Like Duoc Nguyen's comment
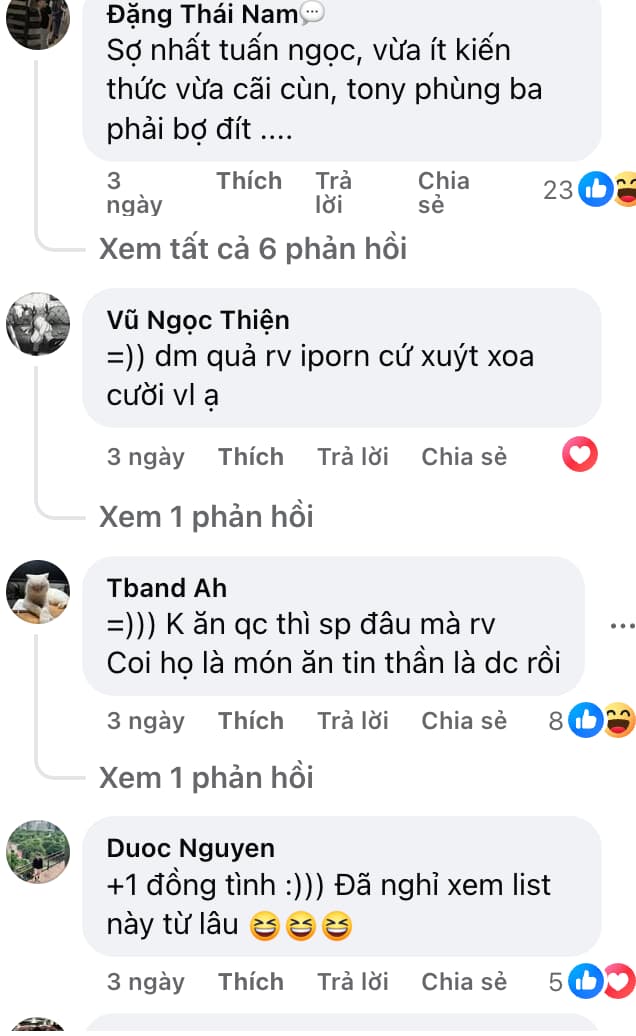Viewport: 636px width, 1036px height. [x=251, y=982]
